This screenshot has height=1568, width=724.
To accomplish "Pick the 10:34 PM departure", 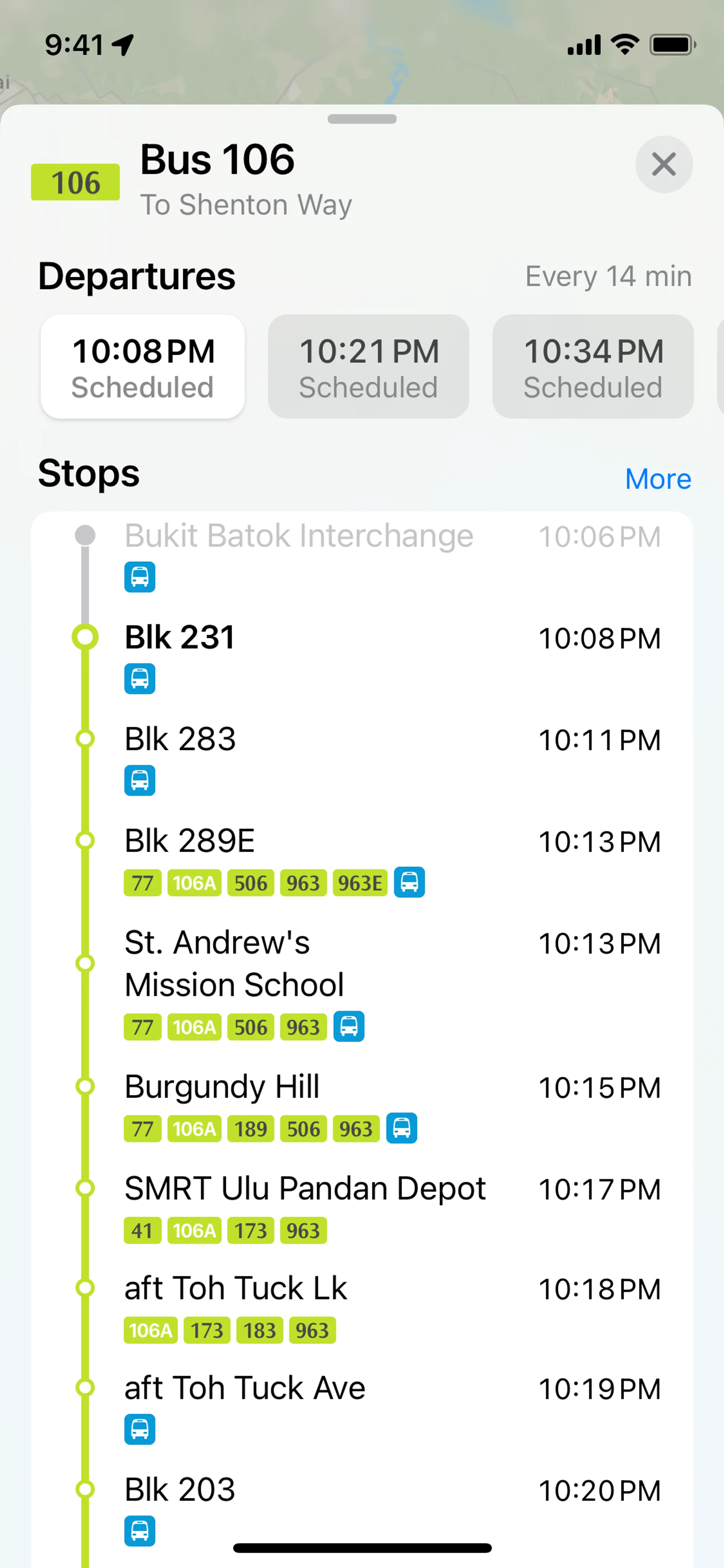I will (592, 366).
